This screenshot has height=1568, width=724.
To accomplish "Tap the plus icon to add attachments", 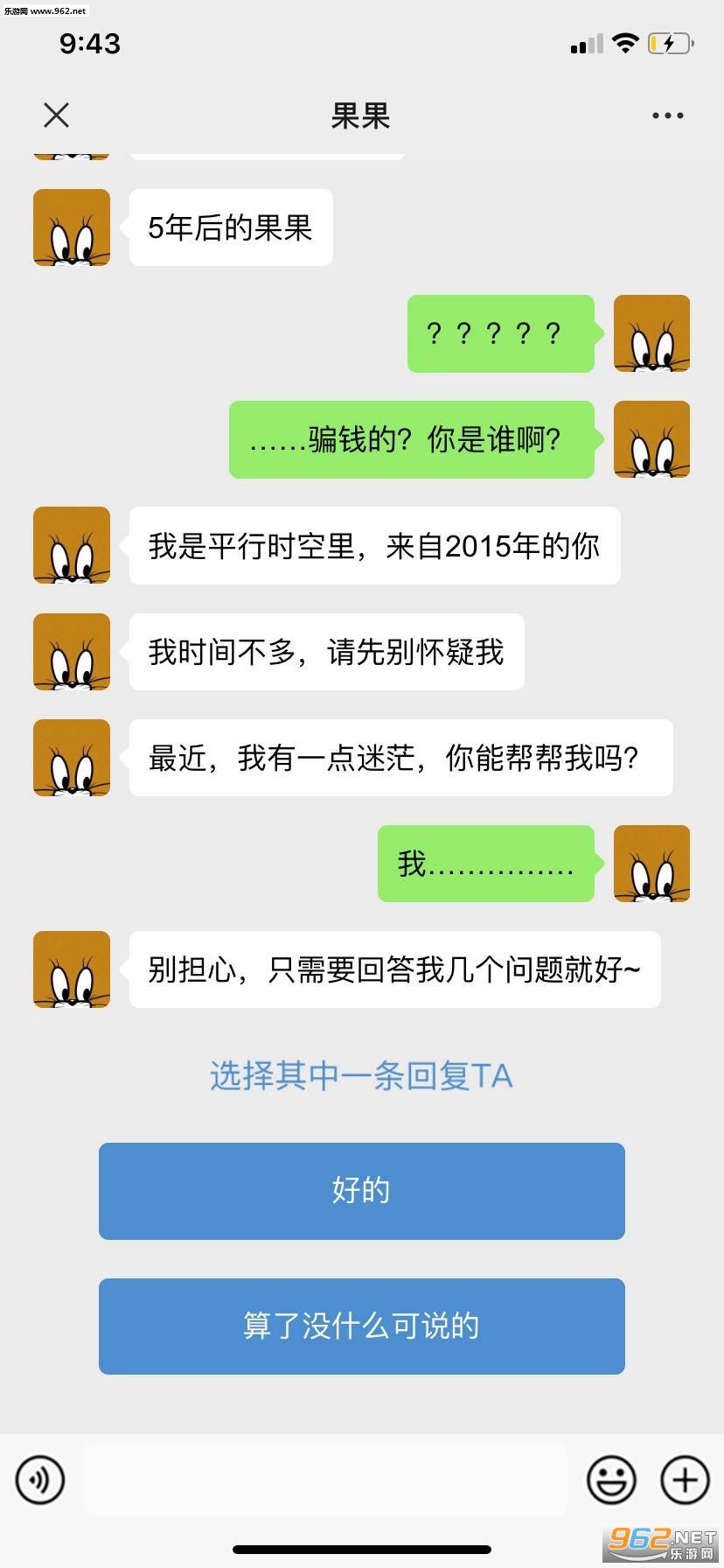I will click(684, 1479).
